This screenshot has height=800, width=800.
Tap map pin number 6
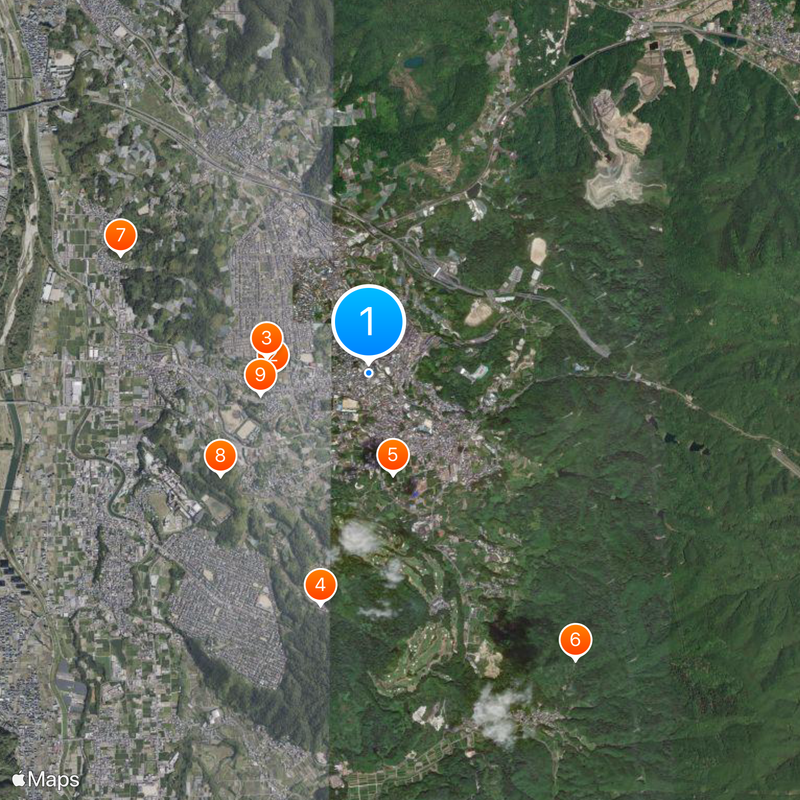pyautogui.click(x=575, y=639)
